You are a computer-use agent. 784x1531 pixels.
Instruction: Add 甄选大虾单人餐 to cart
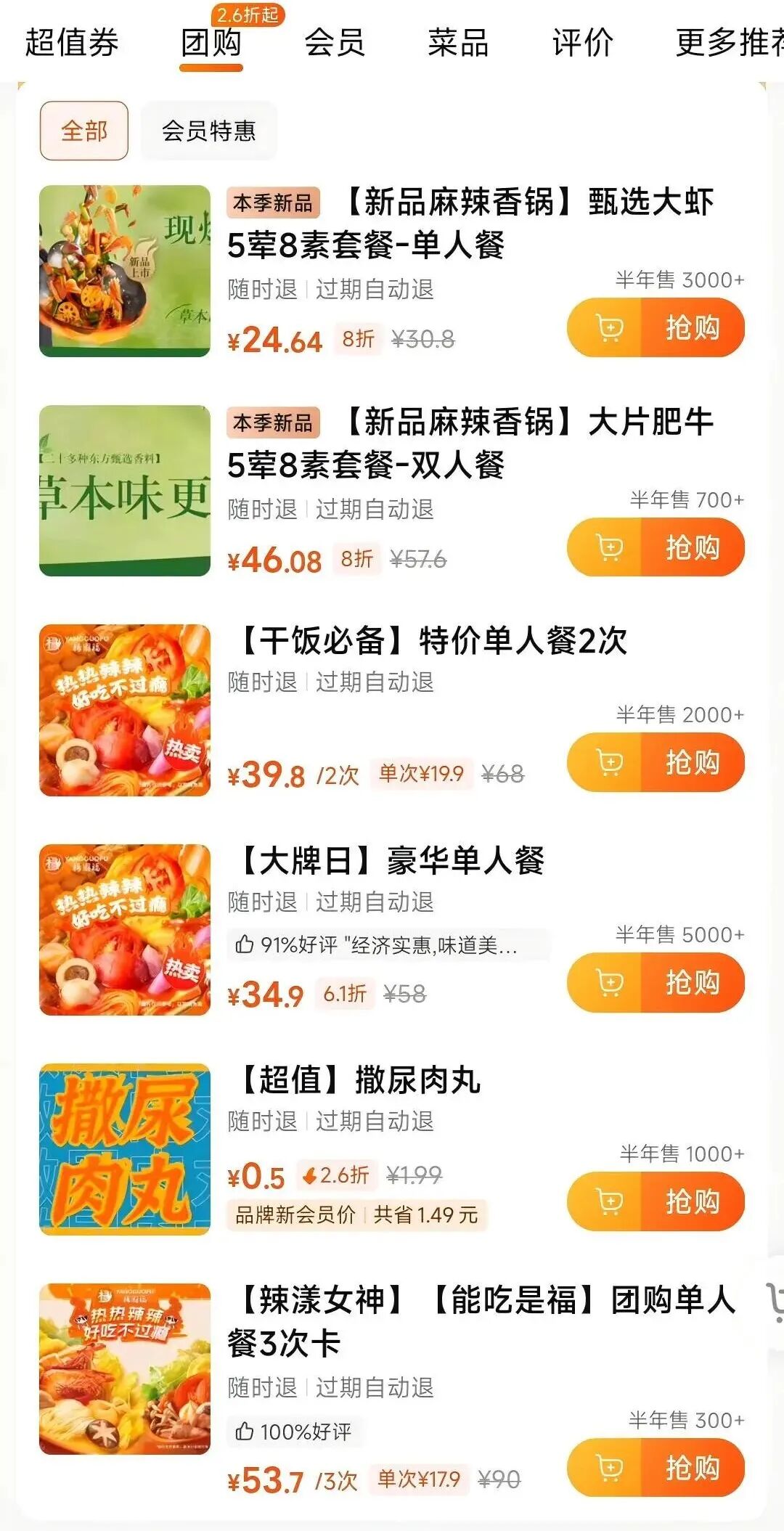(x=608, y=328)
